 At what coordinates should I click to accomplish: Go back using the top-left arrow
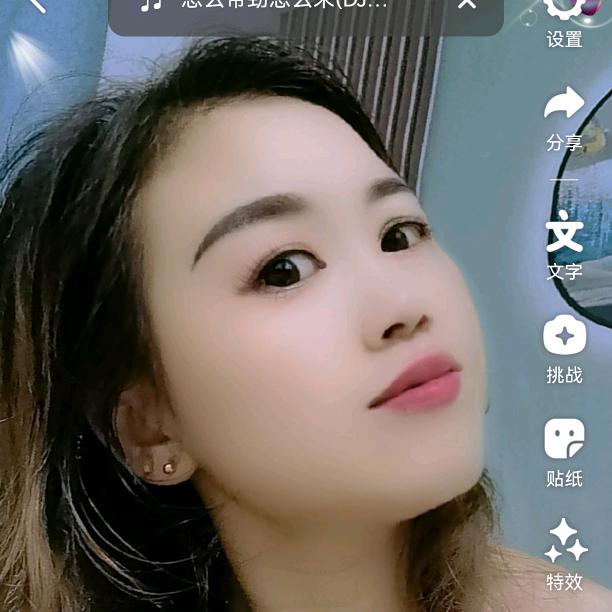tap(37, 5)
